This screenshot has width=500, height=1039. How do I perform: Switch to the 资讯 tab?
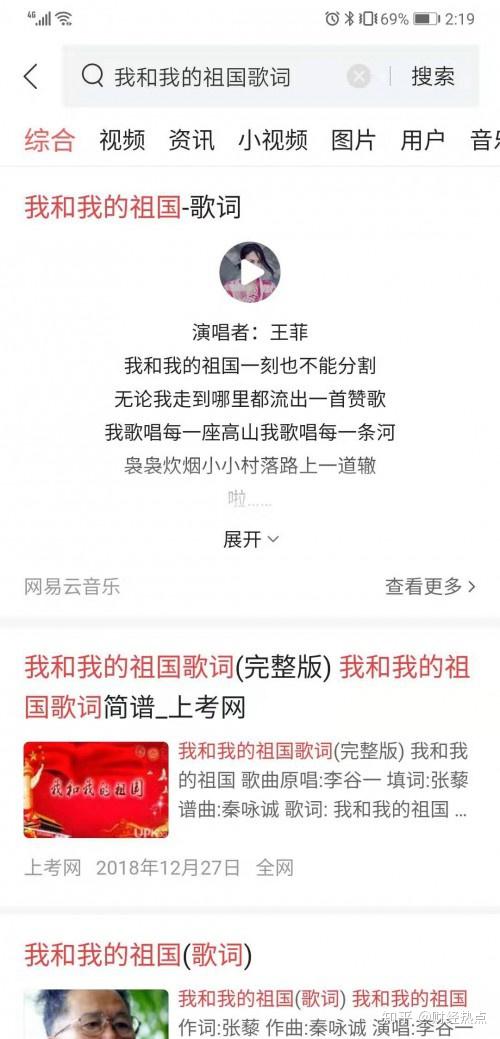(191, 140)
